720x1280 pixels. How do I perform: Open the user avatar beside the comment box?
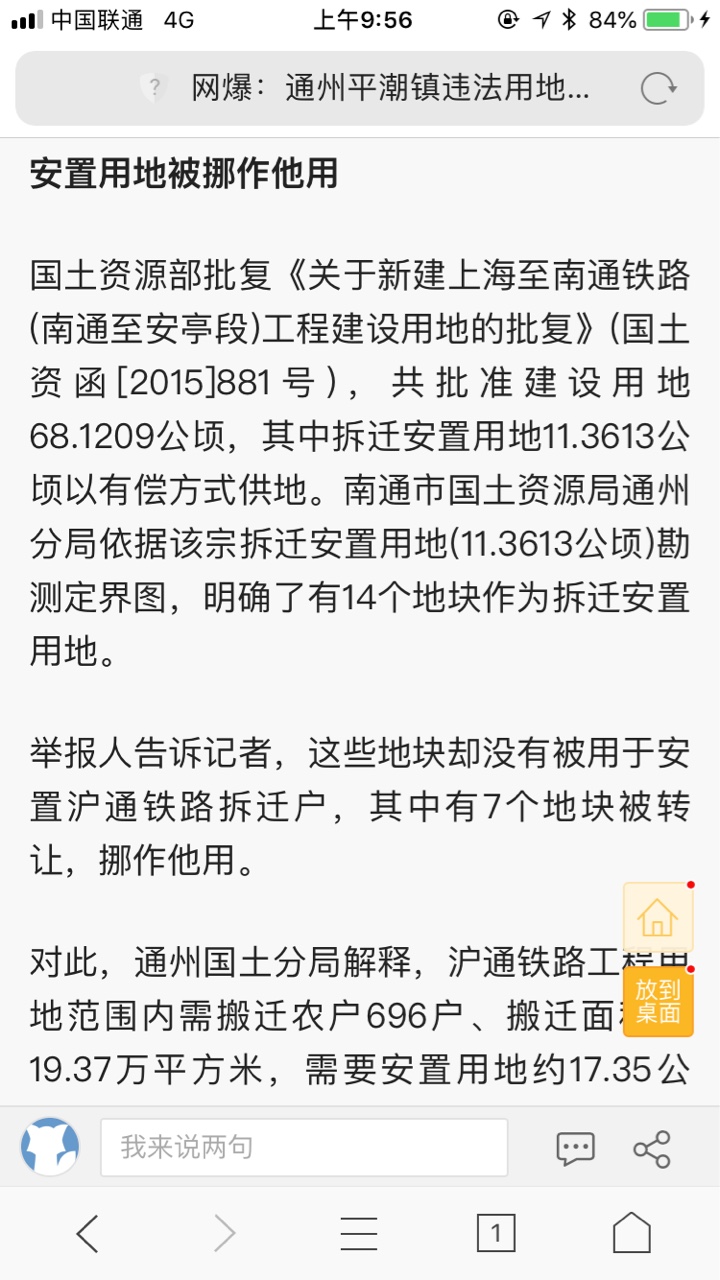(x=50, y=1147)
